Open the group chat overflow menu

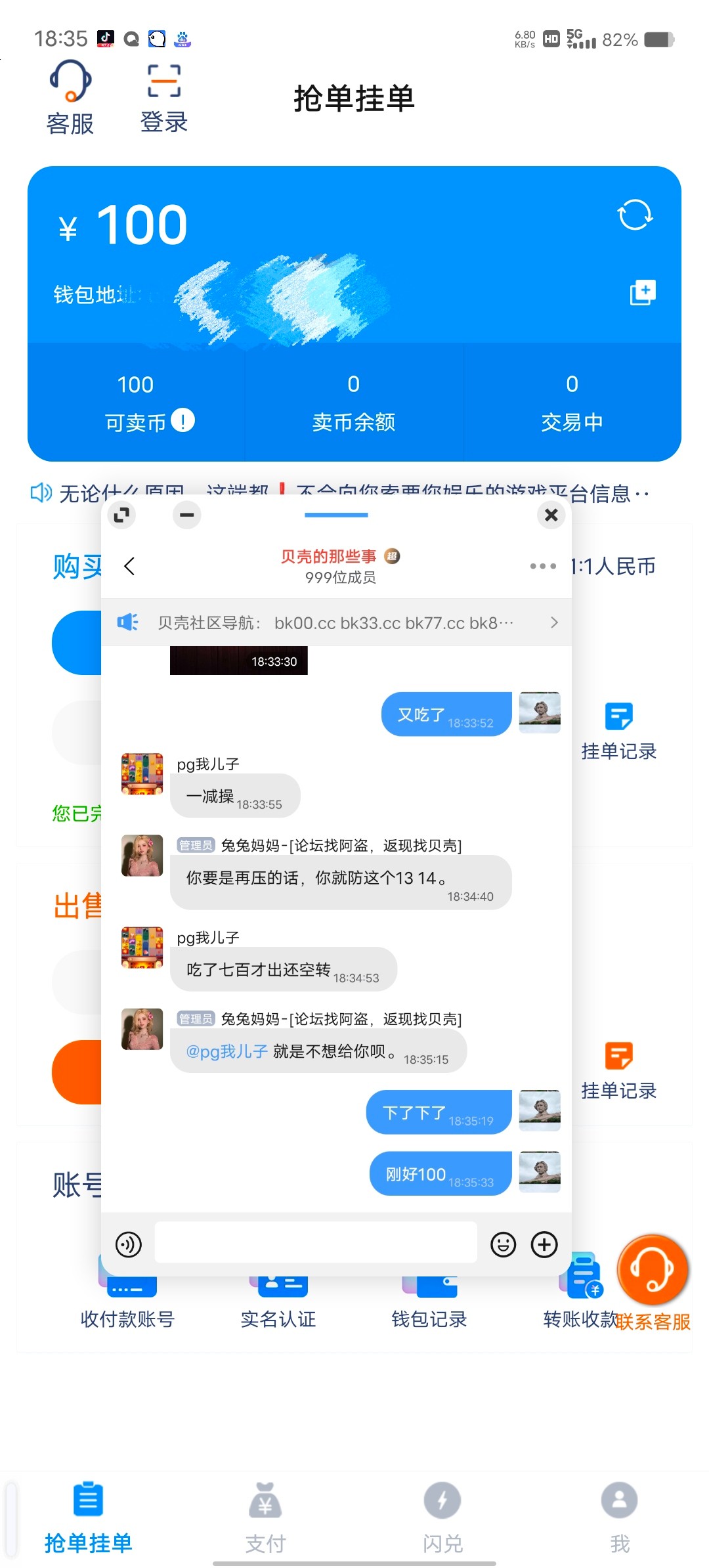[543, 566]
